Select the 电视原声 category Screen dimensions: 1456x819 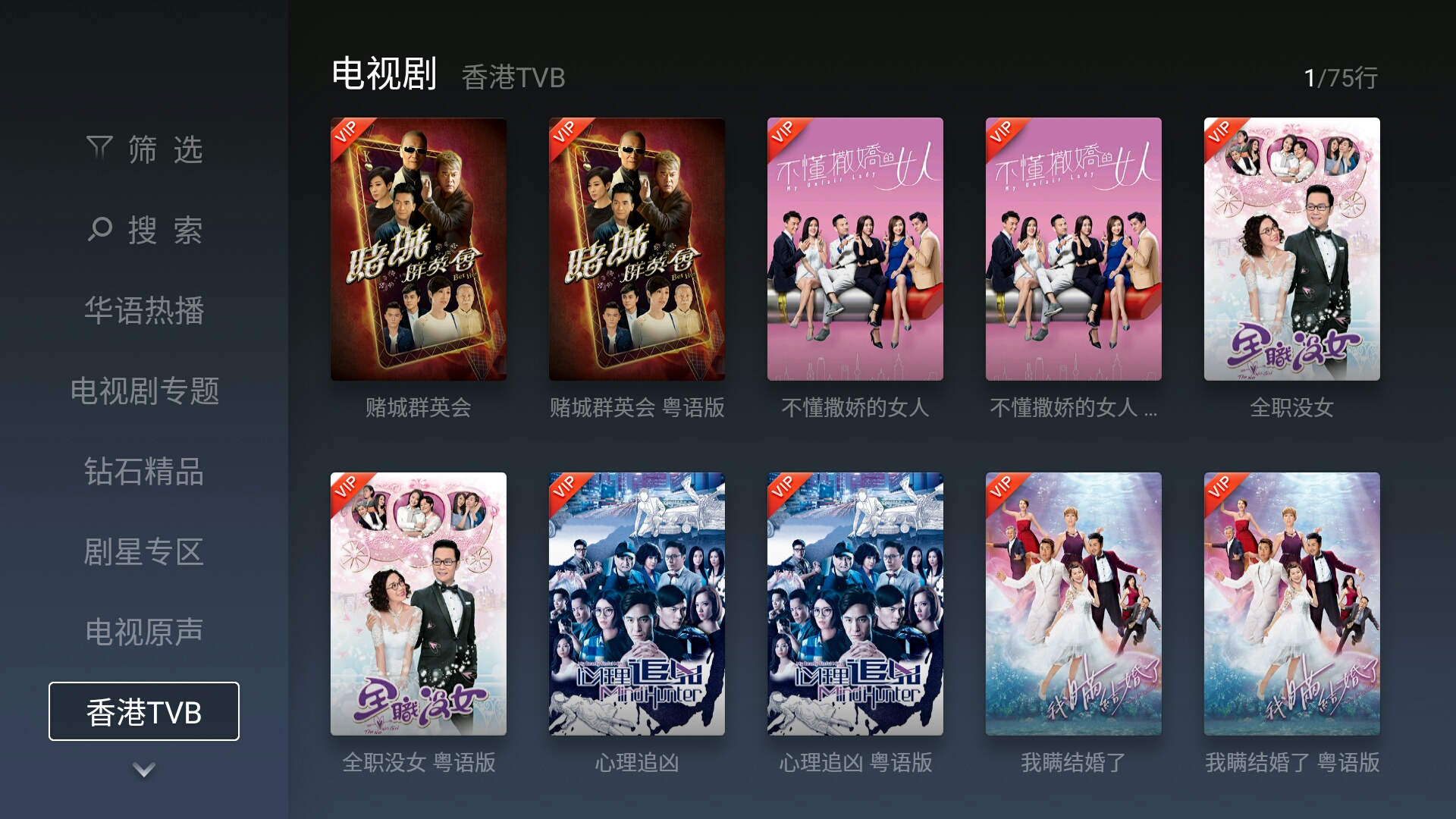click(x=144, y=632)
